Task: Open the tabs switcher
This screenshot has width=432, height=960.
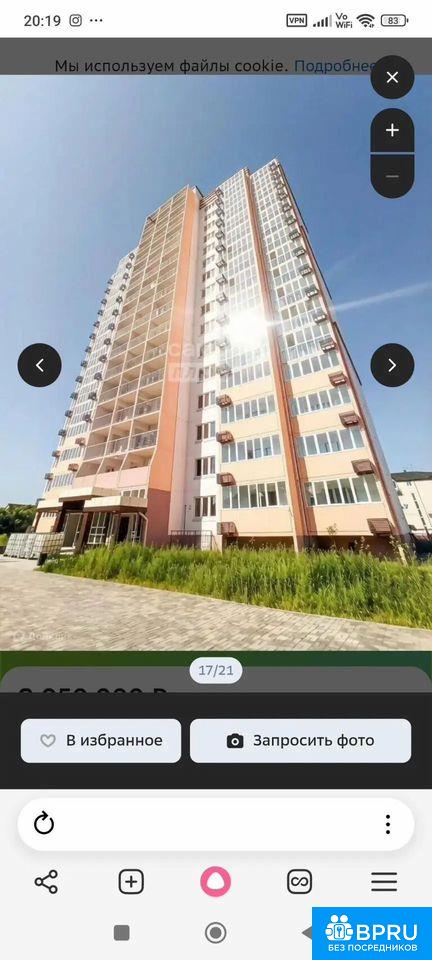Action: pyautogui.click(x=300, y=882)
